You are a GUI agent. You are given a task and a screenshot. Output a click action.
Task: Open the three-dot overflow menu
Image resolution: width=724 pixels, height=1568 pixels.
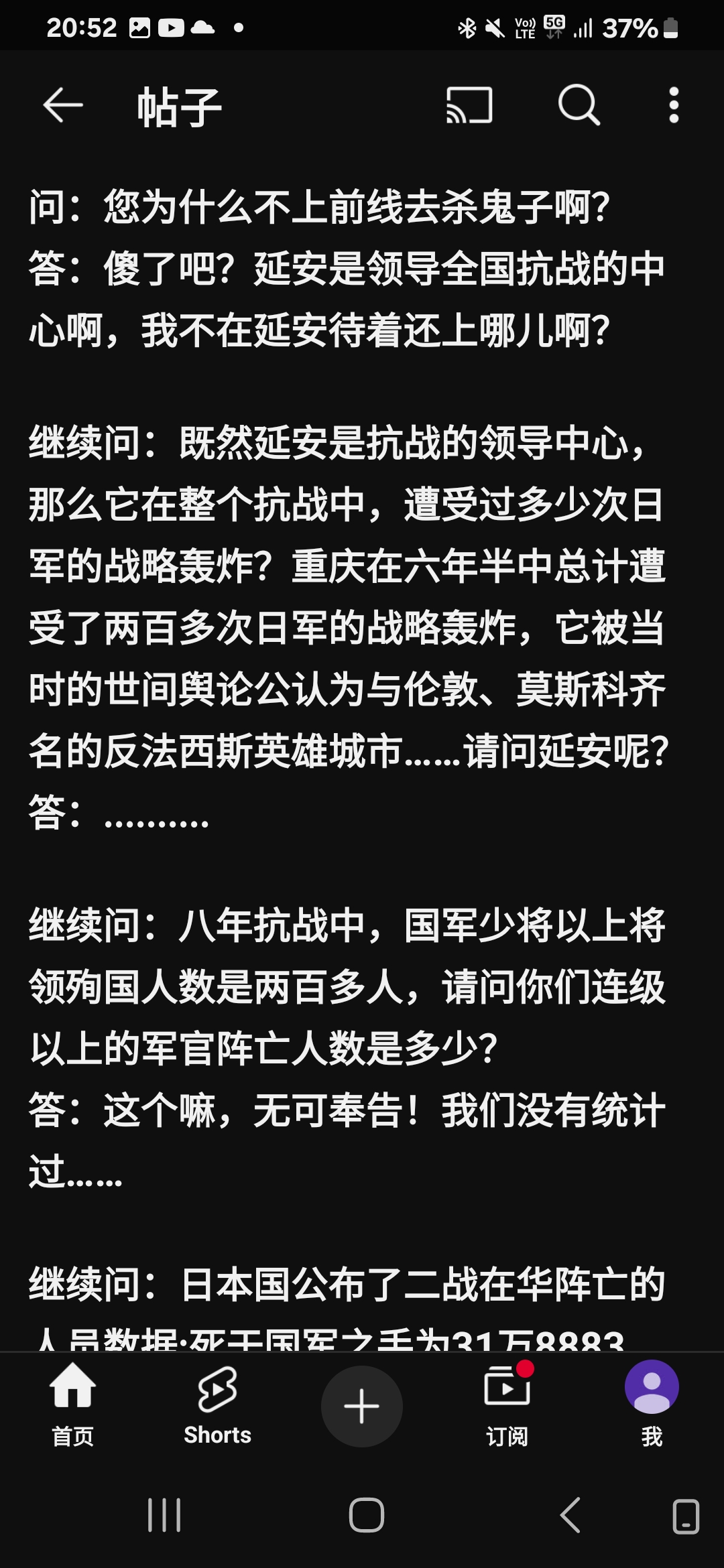pos(674,106)
